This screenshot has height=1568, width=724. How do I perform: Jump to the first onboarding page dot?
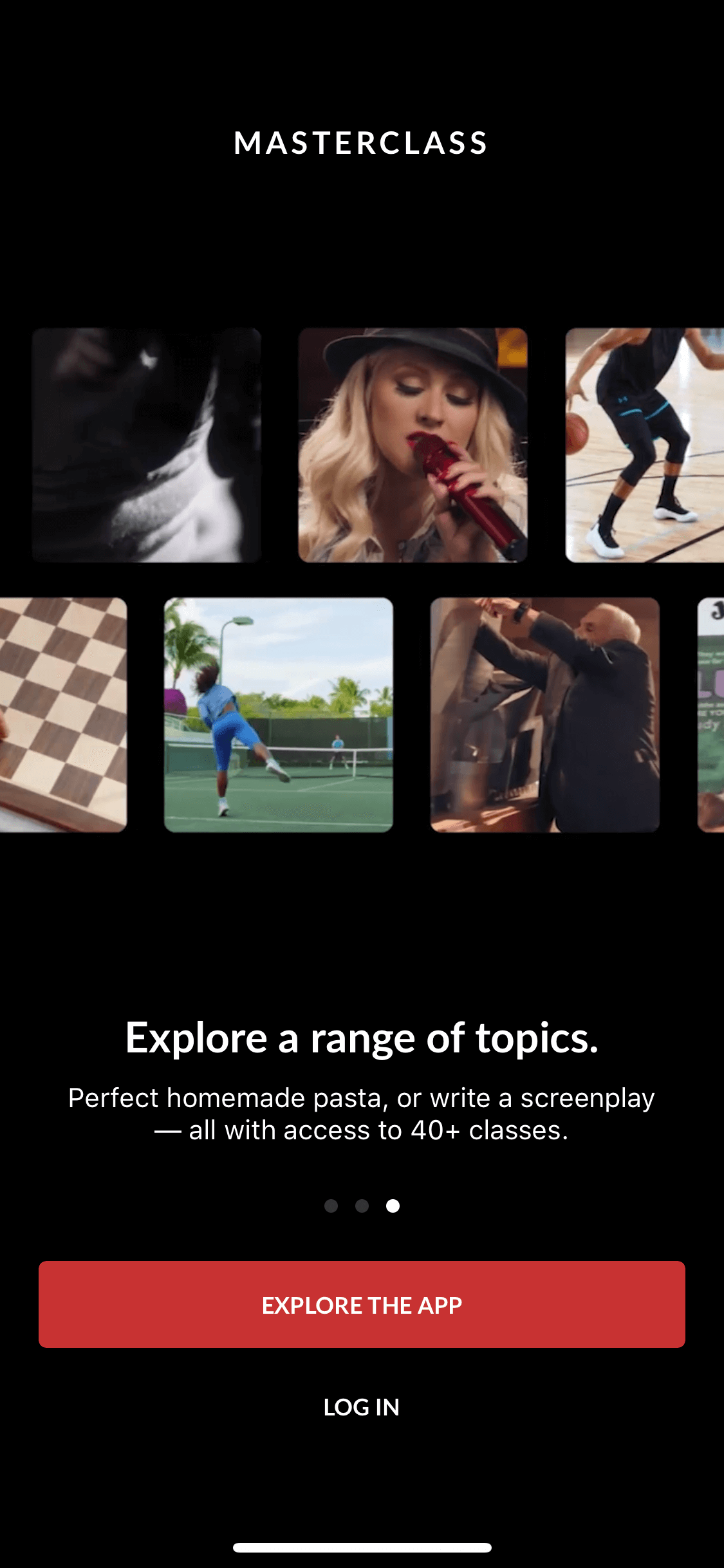click(331, 1206)
